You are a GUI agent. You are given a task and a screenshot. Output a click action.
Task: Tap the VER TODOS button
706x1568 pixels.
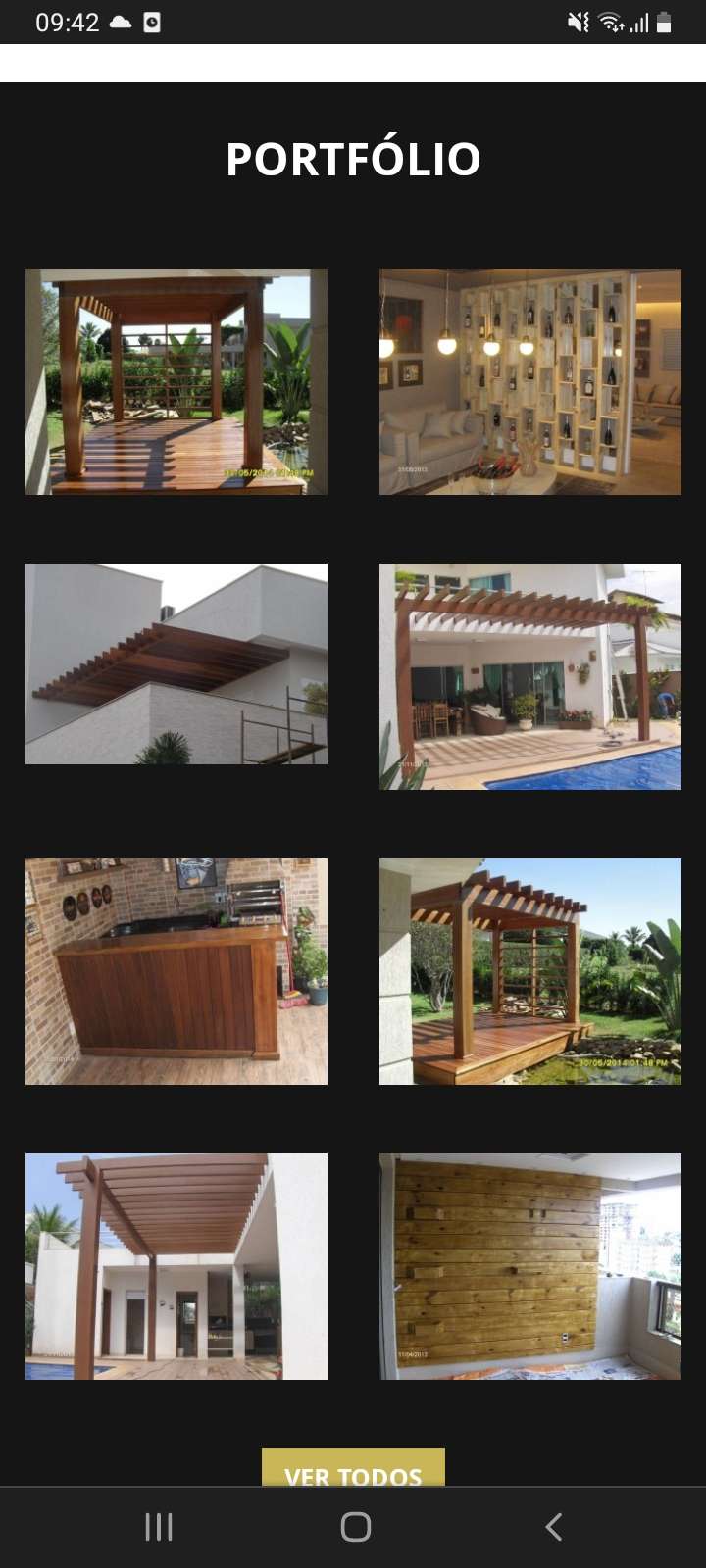(353, 1469)
